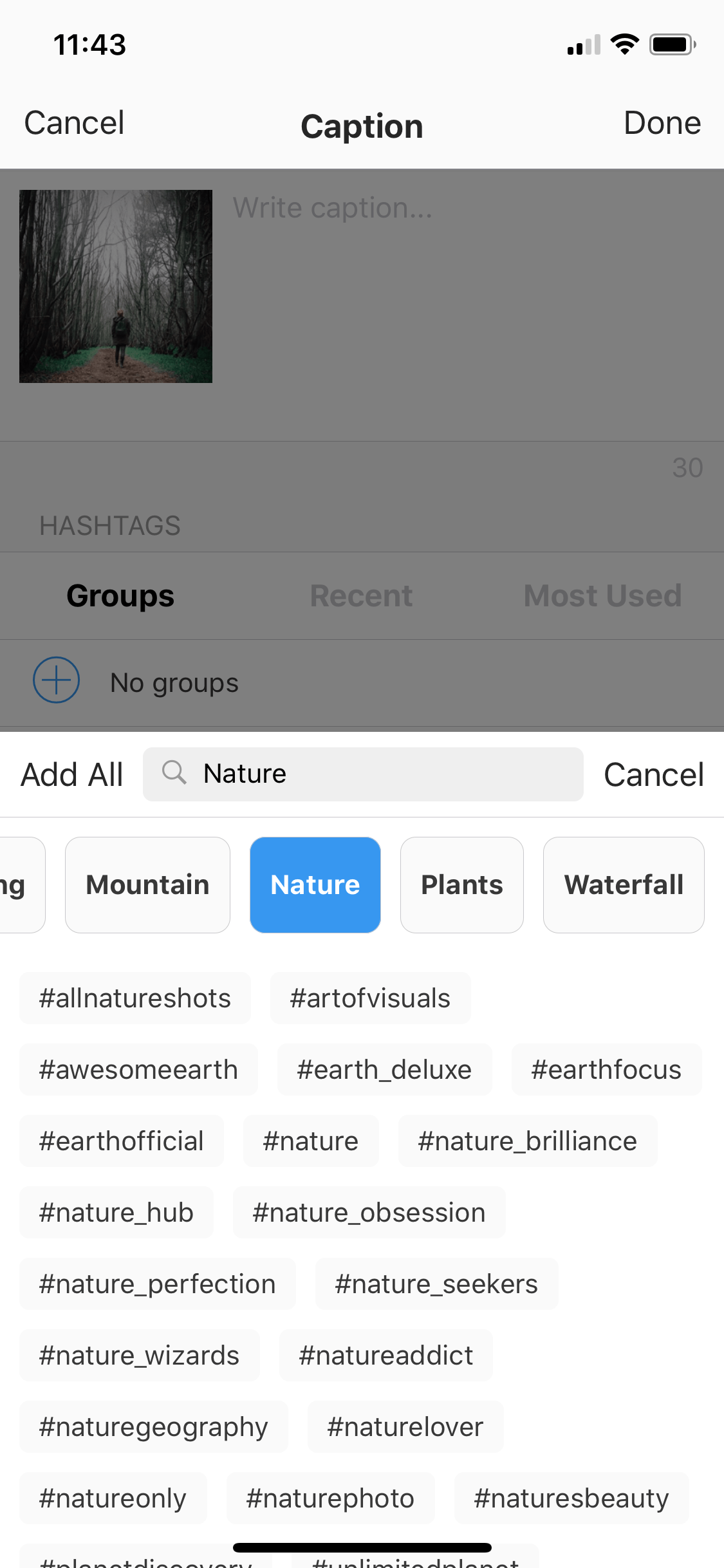Select the Waterfall category chip
The width and height of the screenshot is (724, 1568).
(624, 885)
